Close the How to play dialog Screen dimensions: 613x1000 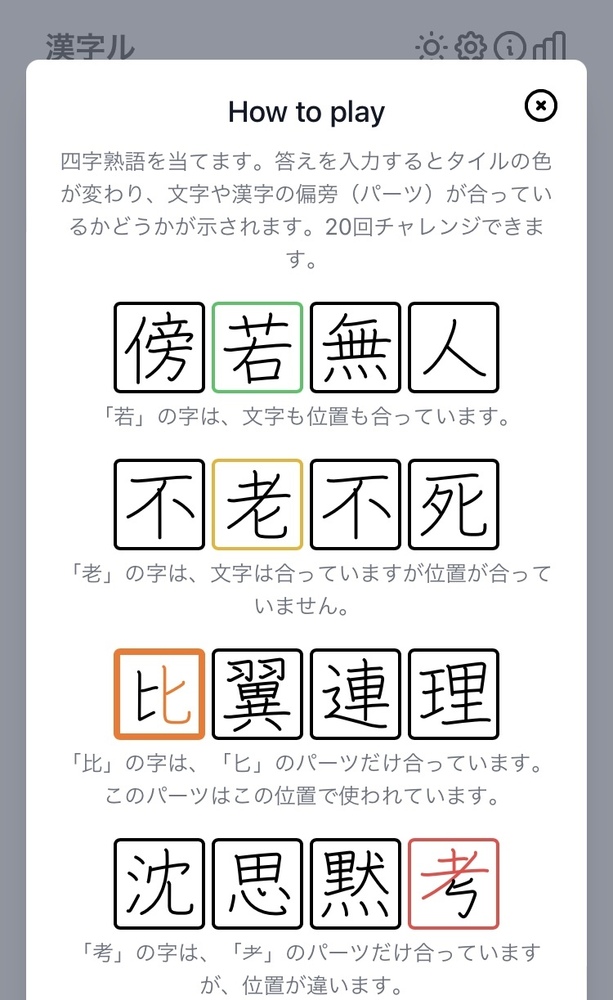coord(541,106)
